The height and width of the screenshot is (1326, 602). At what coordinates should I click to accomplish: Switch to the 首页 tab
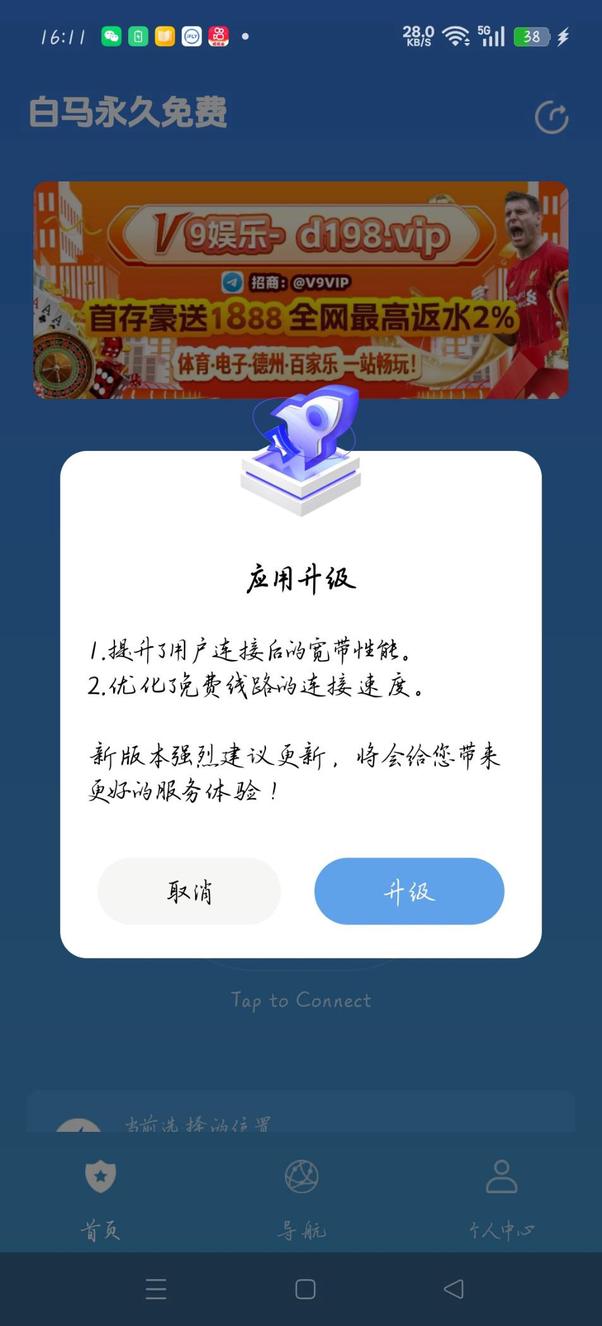coord(100,1197)
